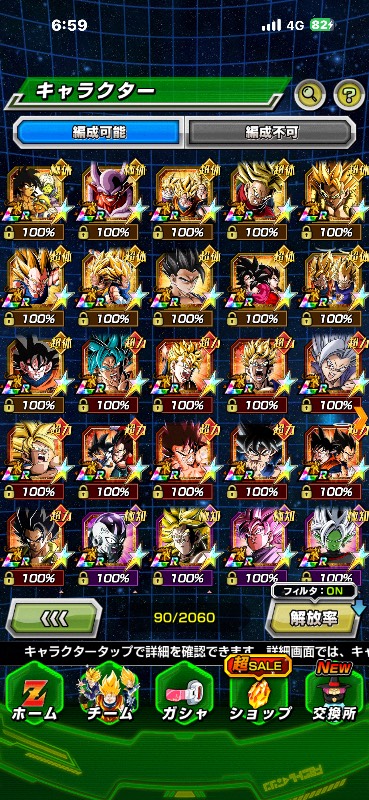Open the チーム menu item
Viewport: 369px width, 800px height.
tap(109, 694)
